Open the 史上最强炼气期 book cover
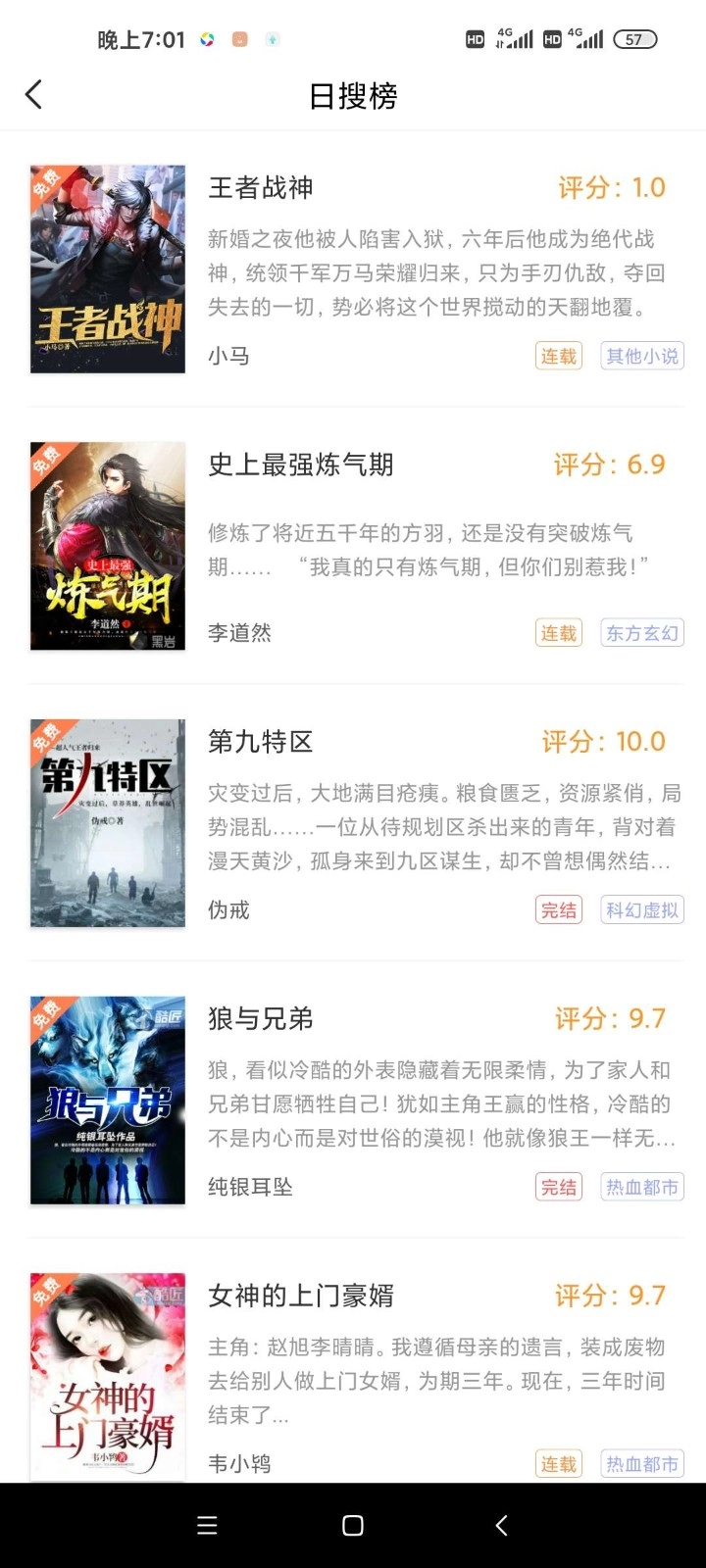 107,546
